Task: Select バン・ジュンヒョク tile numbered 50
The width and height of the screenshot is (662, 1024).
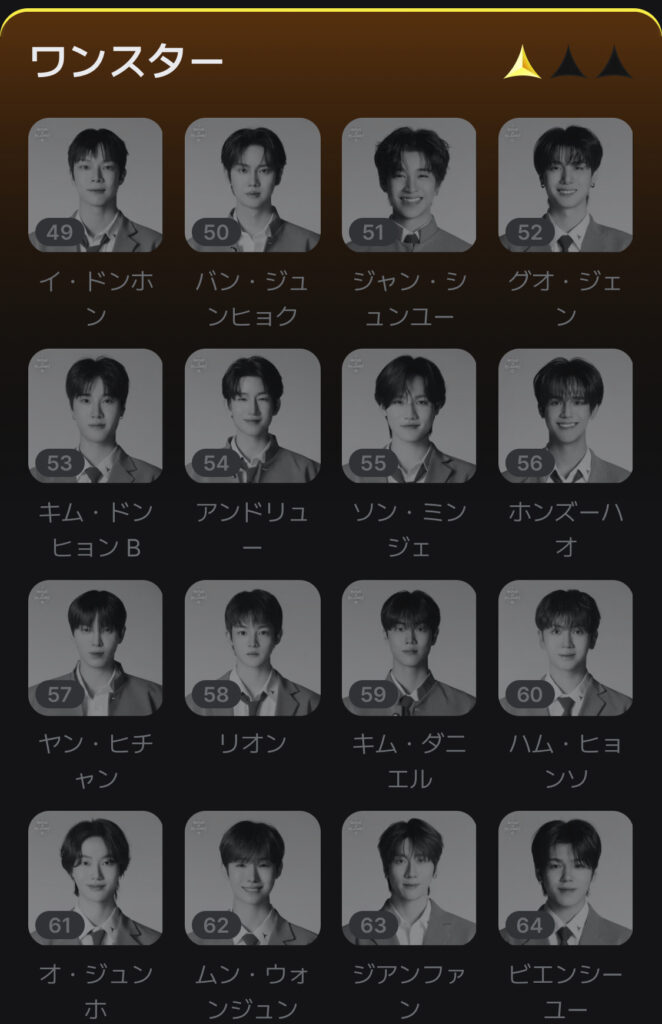Action: 252,185
